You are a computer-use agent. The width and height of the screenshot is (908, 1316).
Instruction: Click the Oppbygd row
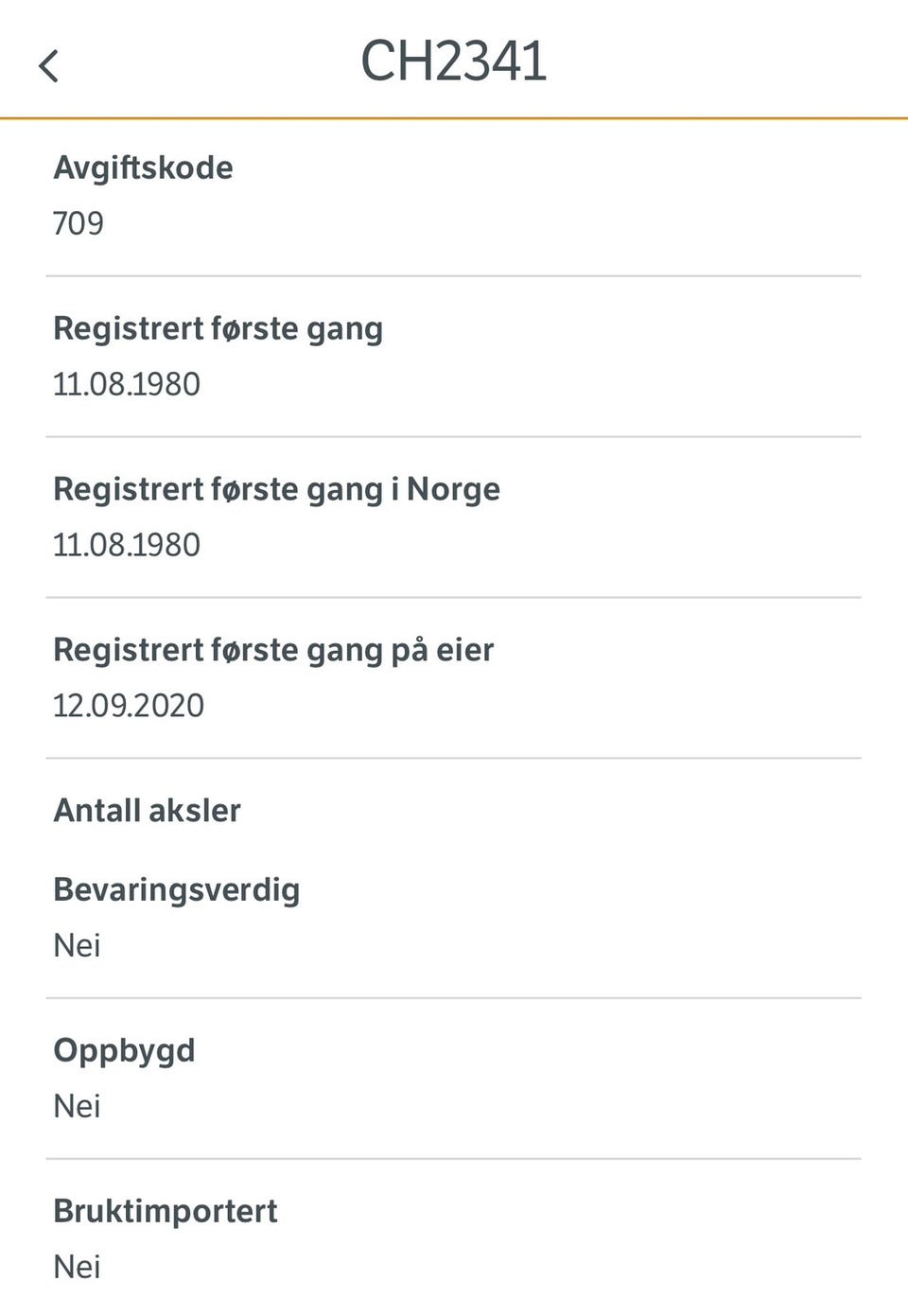coord(124,1049)
